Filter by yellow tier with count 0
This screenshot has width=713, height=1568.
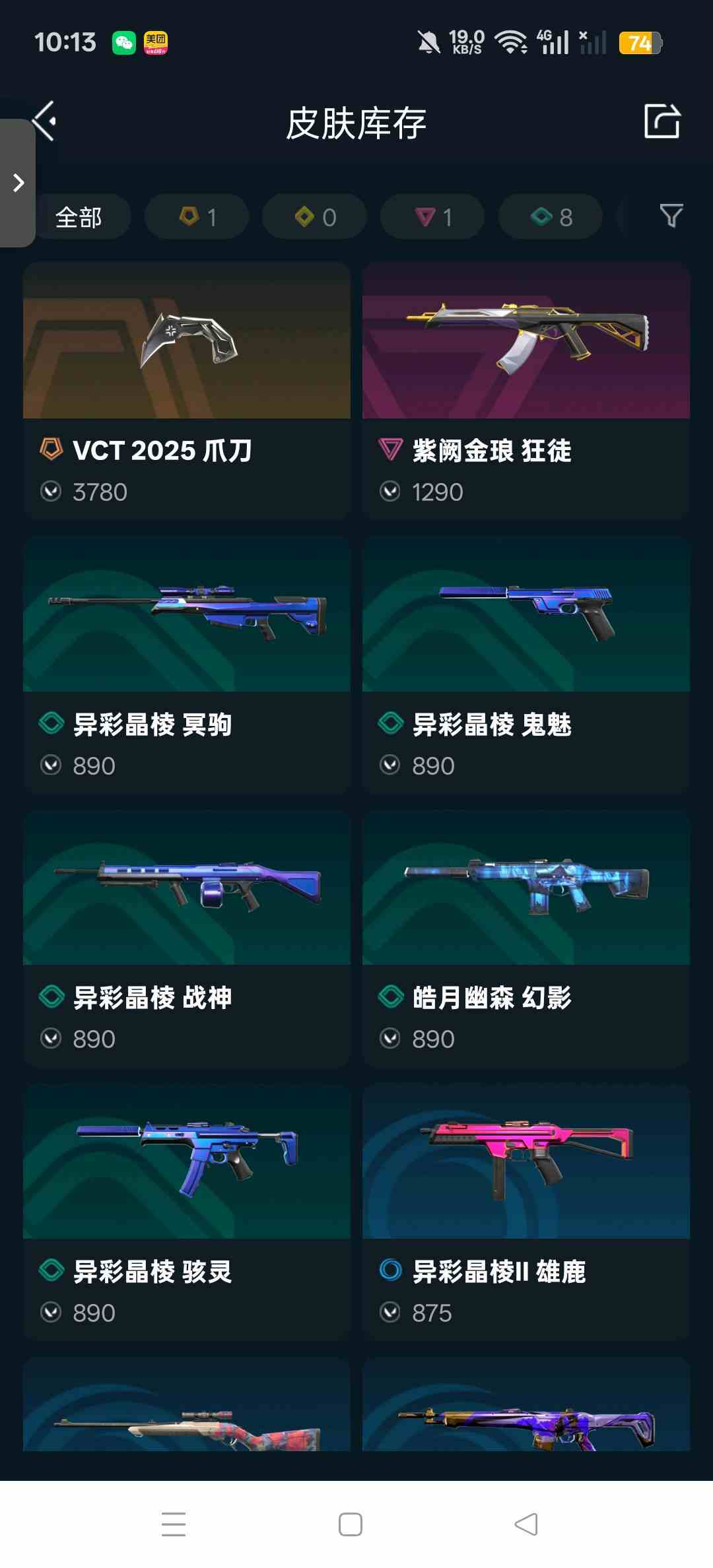(314, 217)
